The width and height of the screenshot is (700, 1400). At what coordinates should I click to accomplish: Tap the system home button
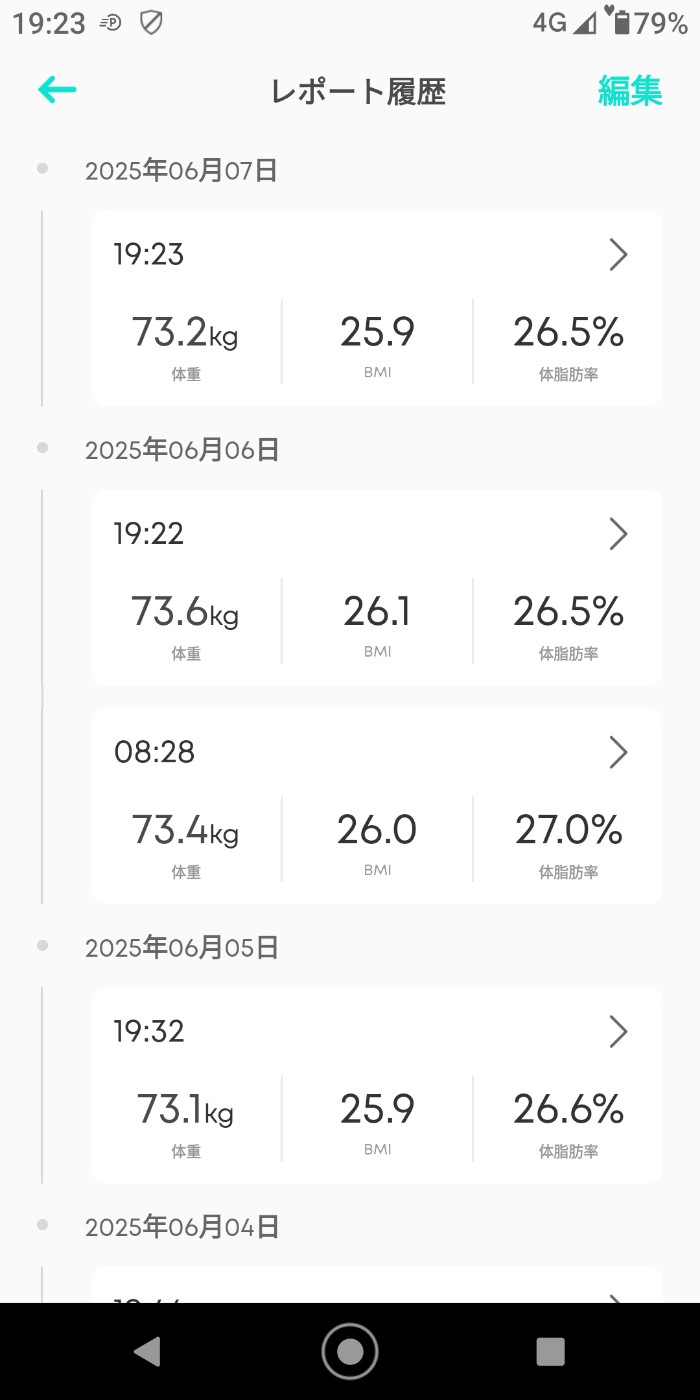350,1351
